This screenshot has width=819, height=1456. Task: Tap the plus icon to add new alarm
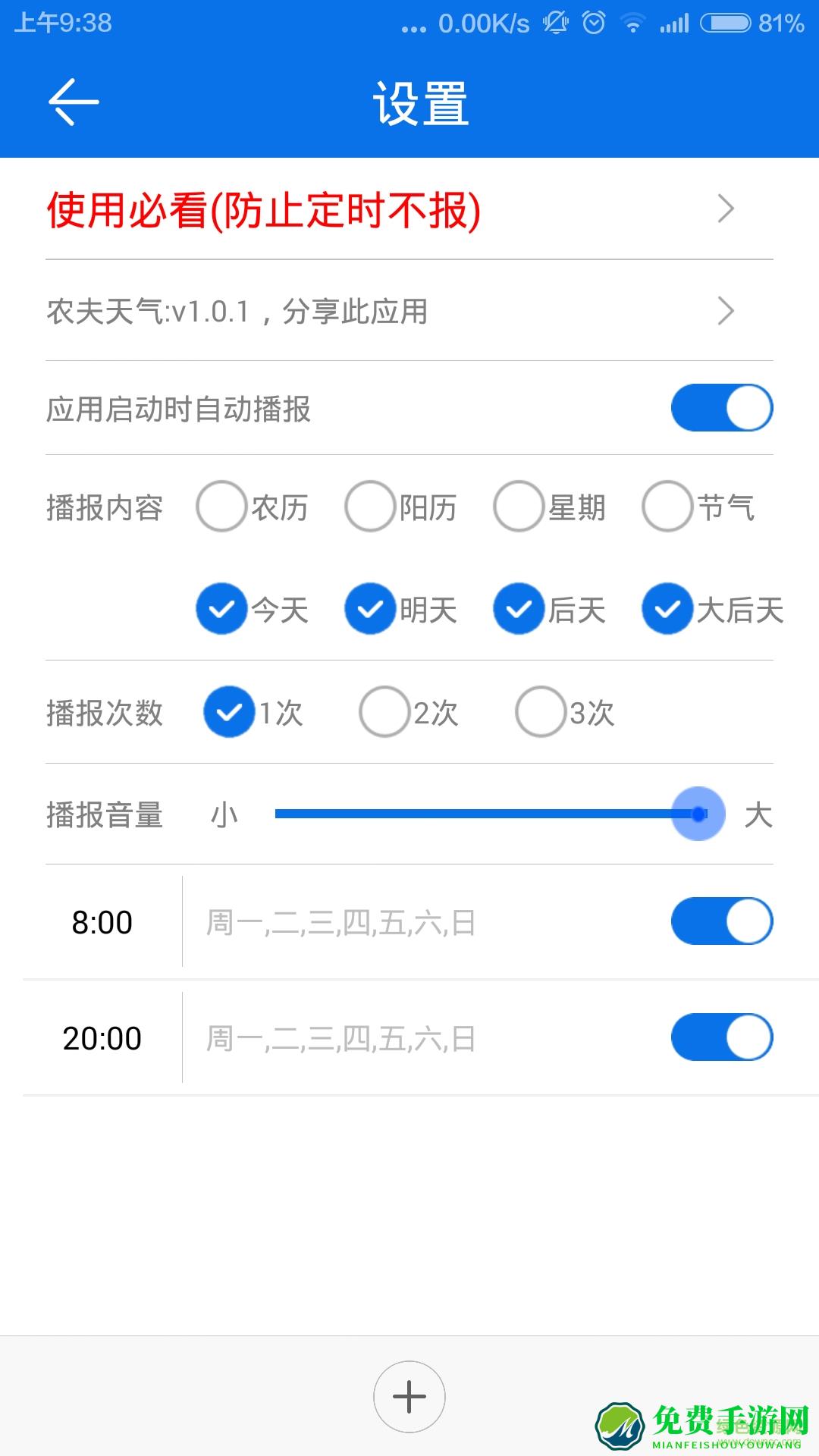point(409,1395)
